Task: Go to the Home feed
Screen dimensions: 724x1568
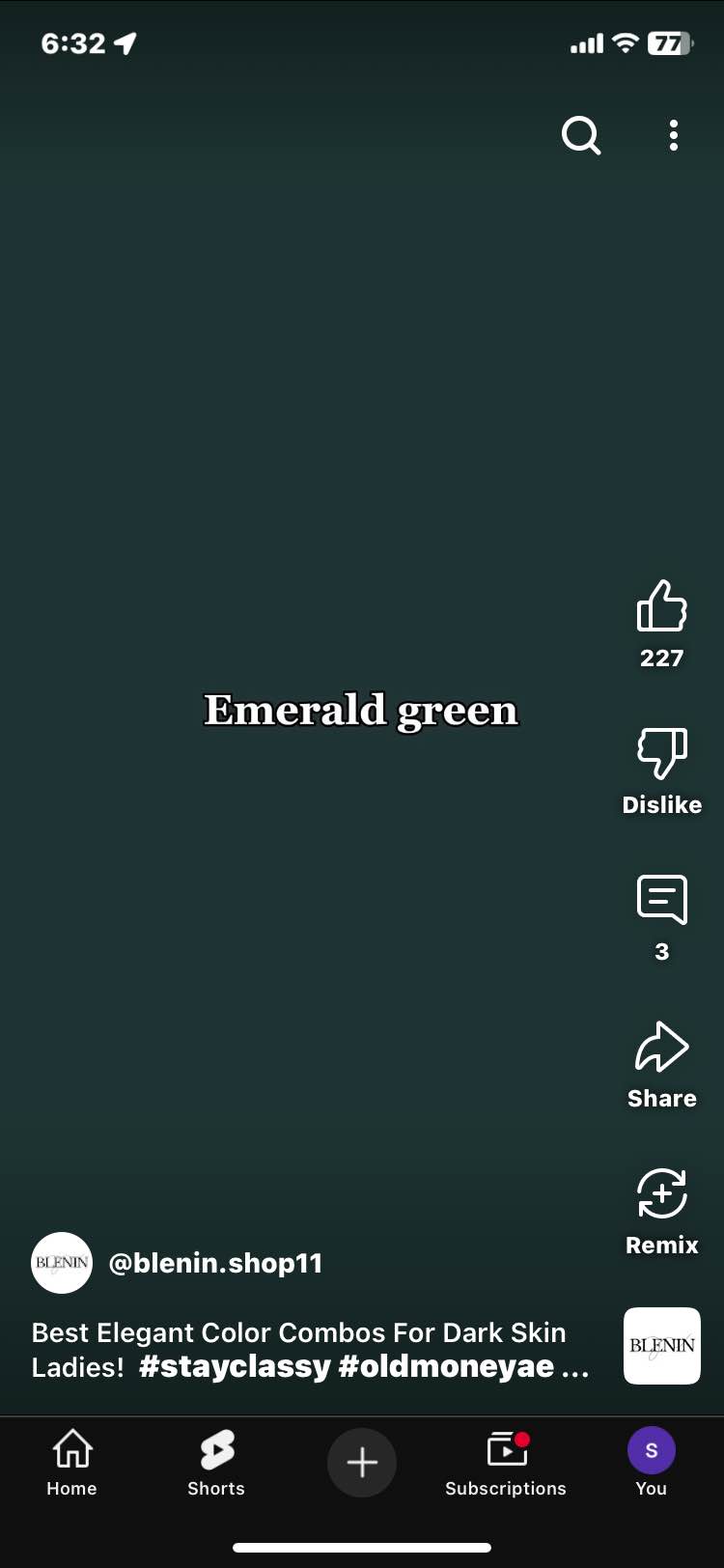Action: [x=71, y=1463]
